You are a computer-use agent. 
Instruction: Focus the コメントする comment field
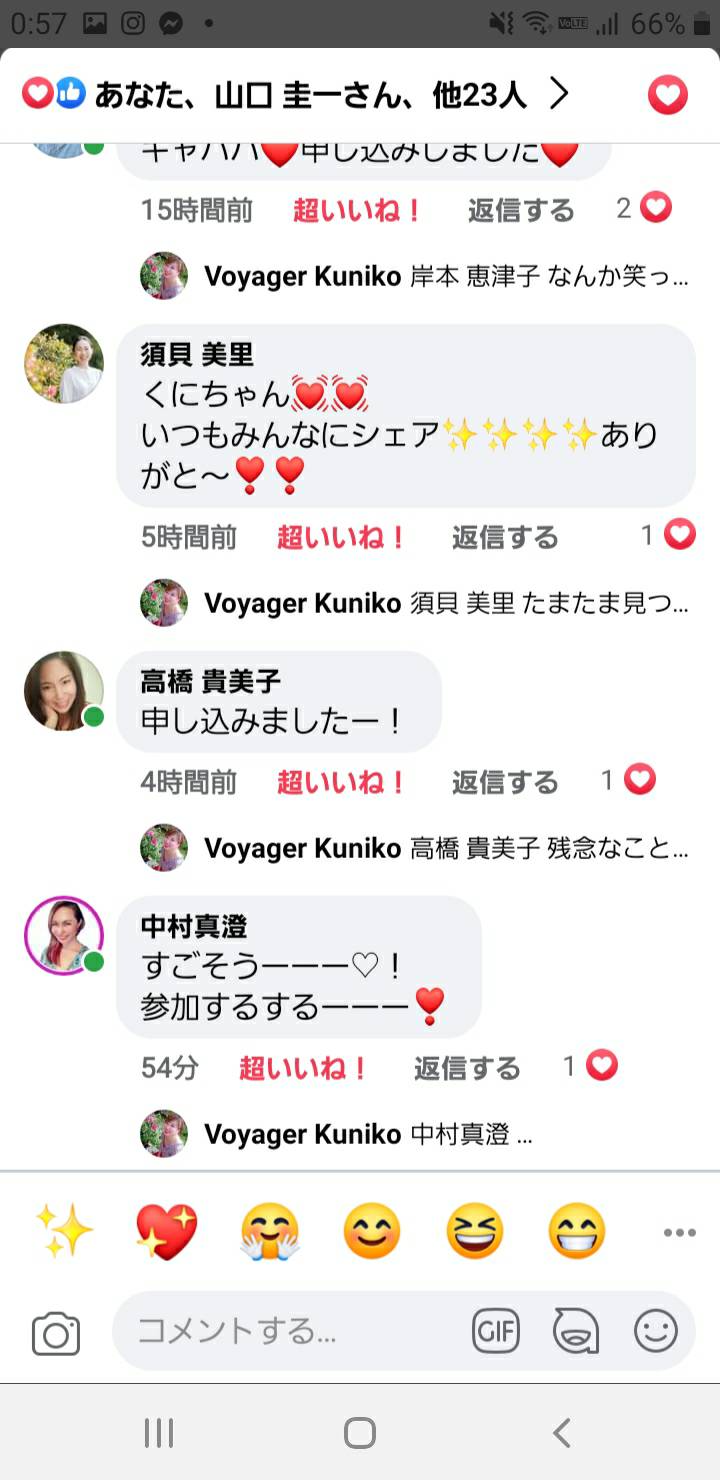(x=290, y=1331)
